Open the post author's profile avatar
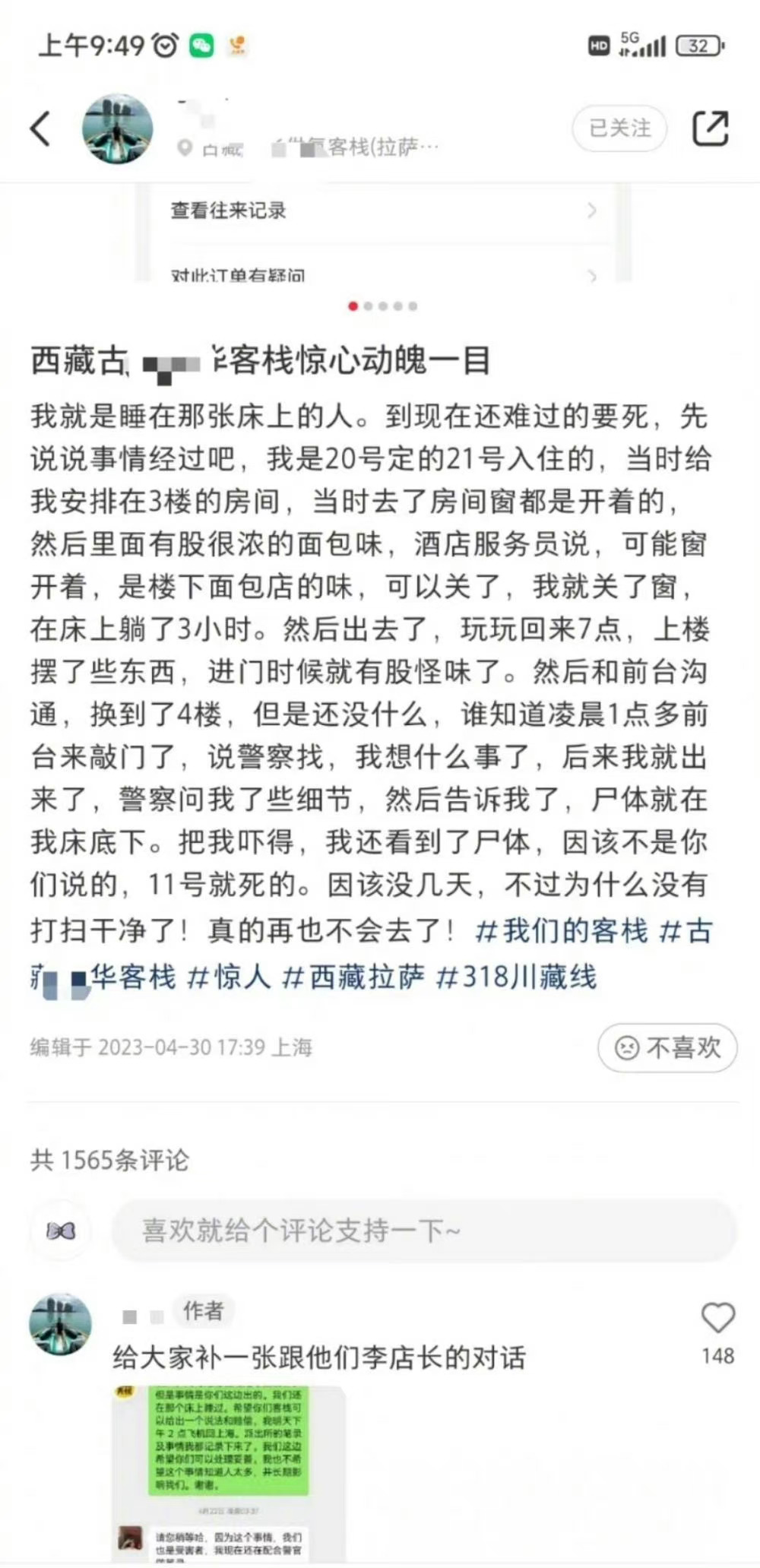The width and height of the screenshot is (760, 1568). pyautogui.click(x=117, y=129)
